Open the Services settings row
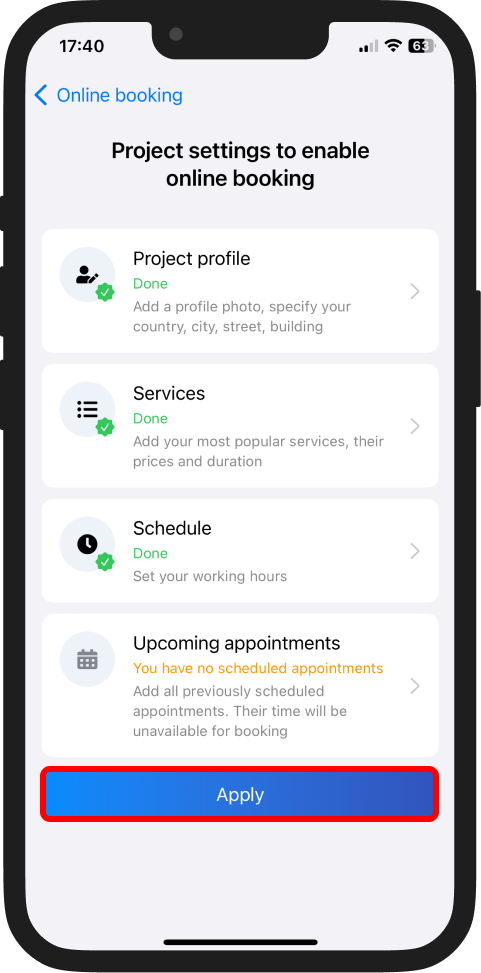The height and width of the screenshot is (973, 481). point(240,426)
